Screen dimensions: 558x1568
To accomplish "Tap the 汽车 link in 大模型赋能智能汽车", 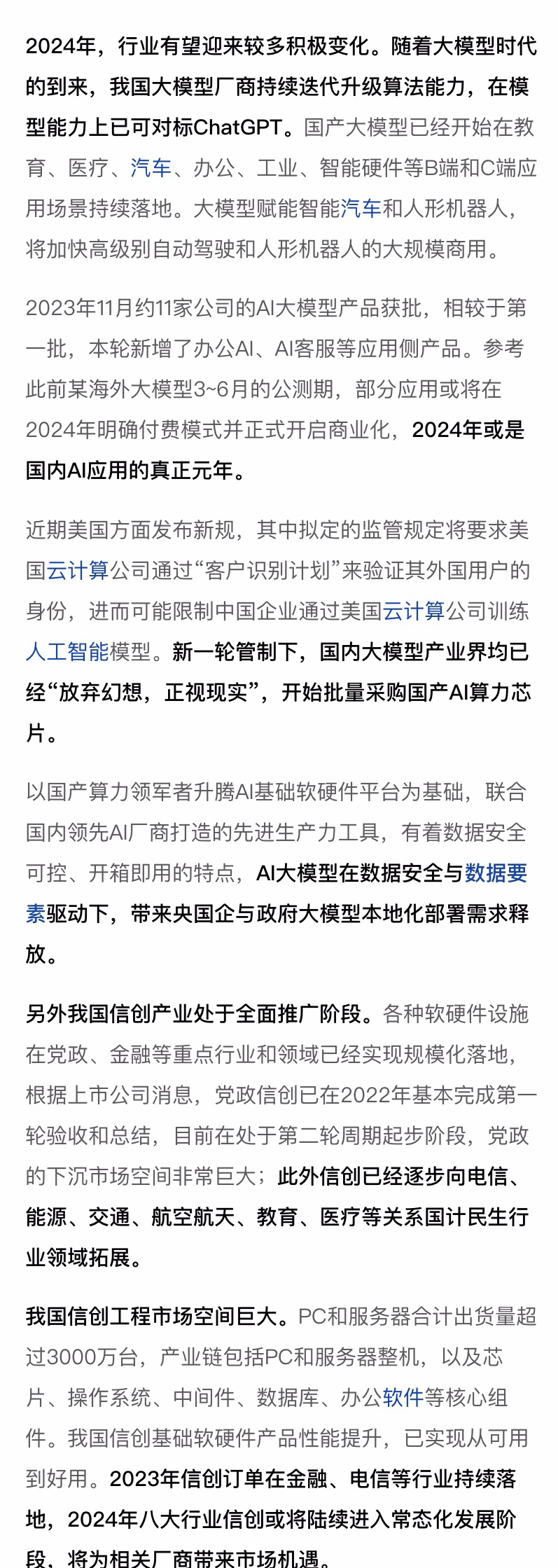I will (x=361, y=209).
